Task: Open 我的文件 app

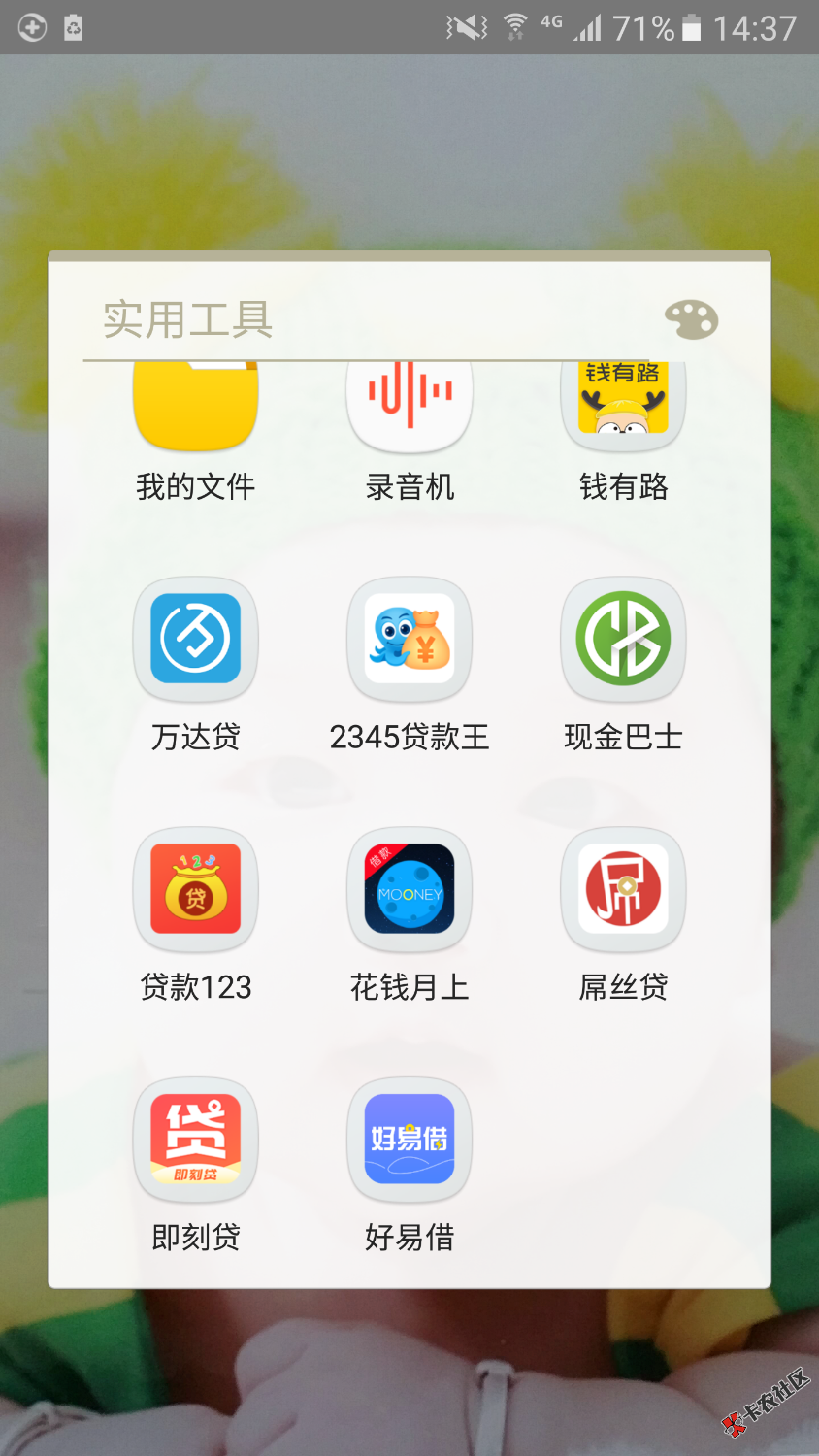Action: [x=196, y=408]
